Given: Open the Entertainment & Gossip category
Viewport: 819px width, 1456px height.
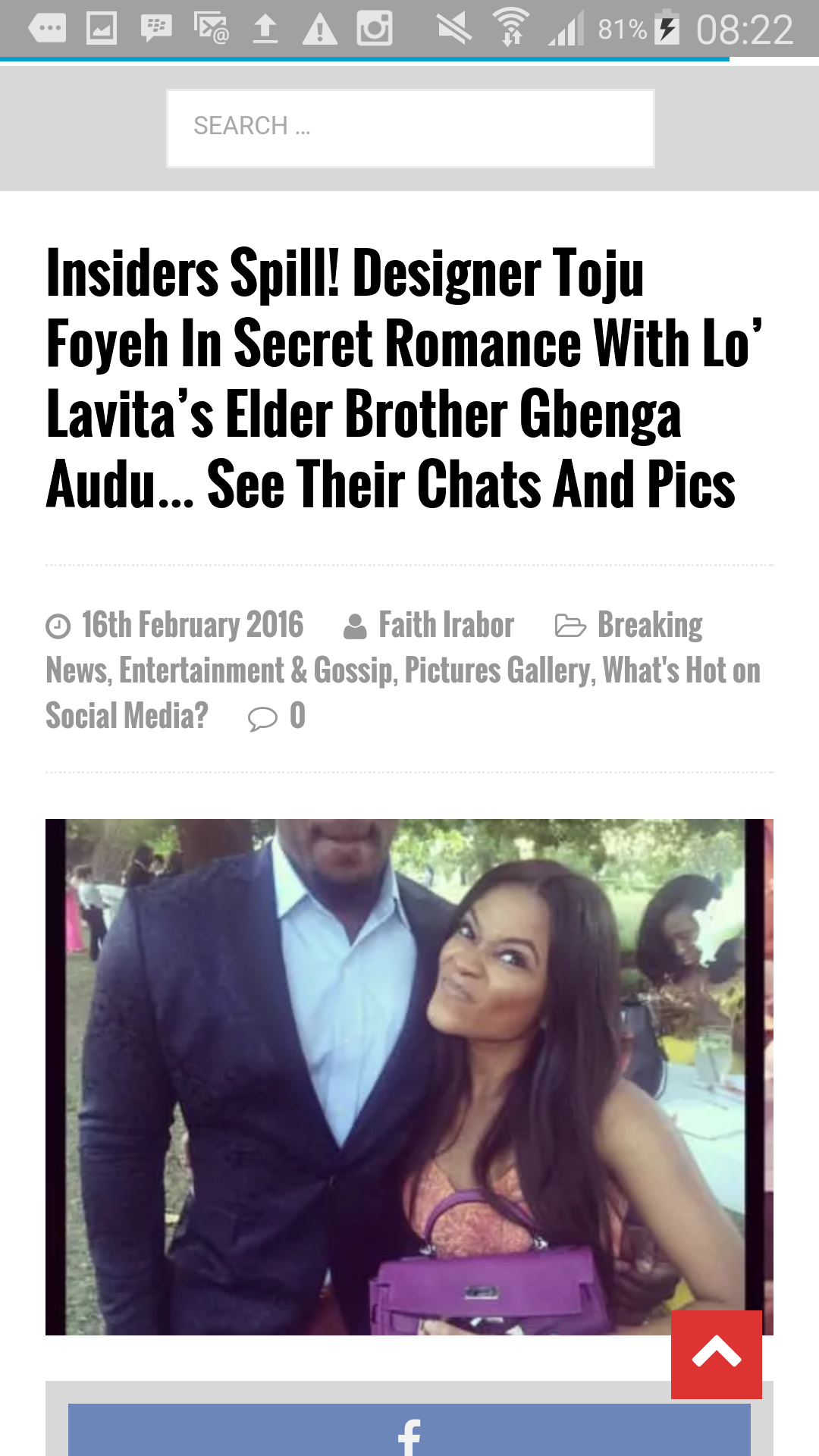Looking at the screenshot, I should coord(256,670).
